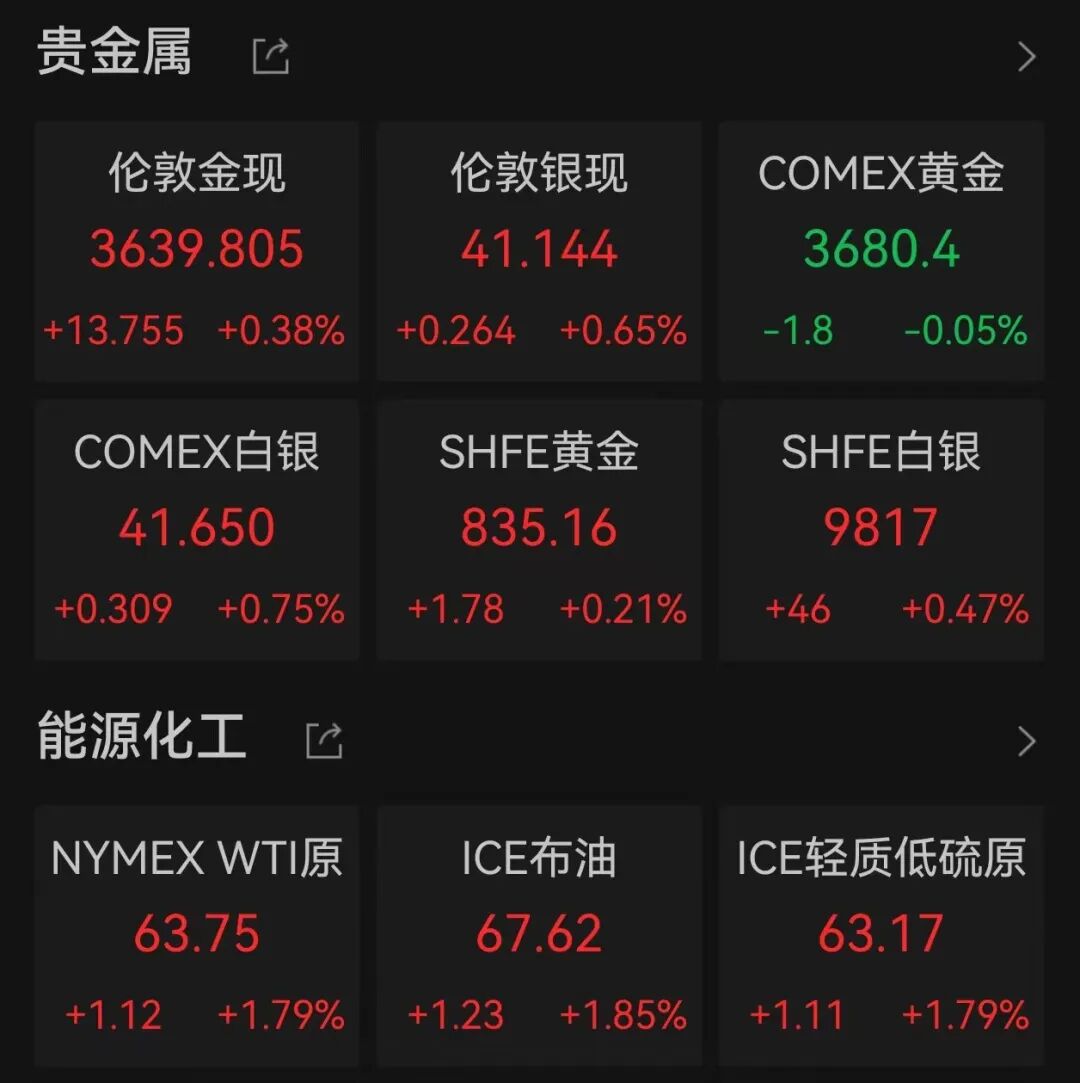
Task: View ICE布油 quote details
Action: point(540,935)
